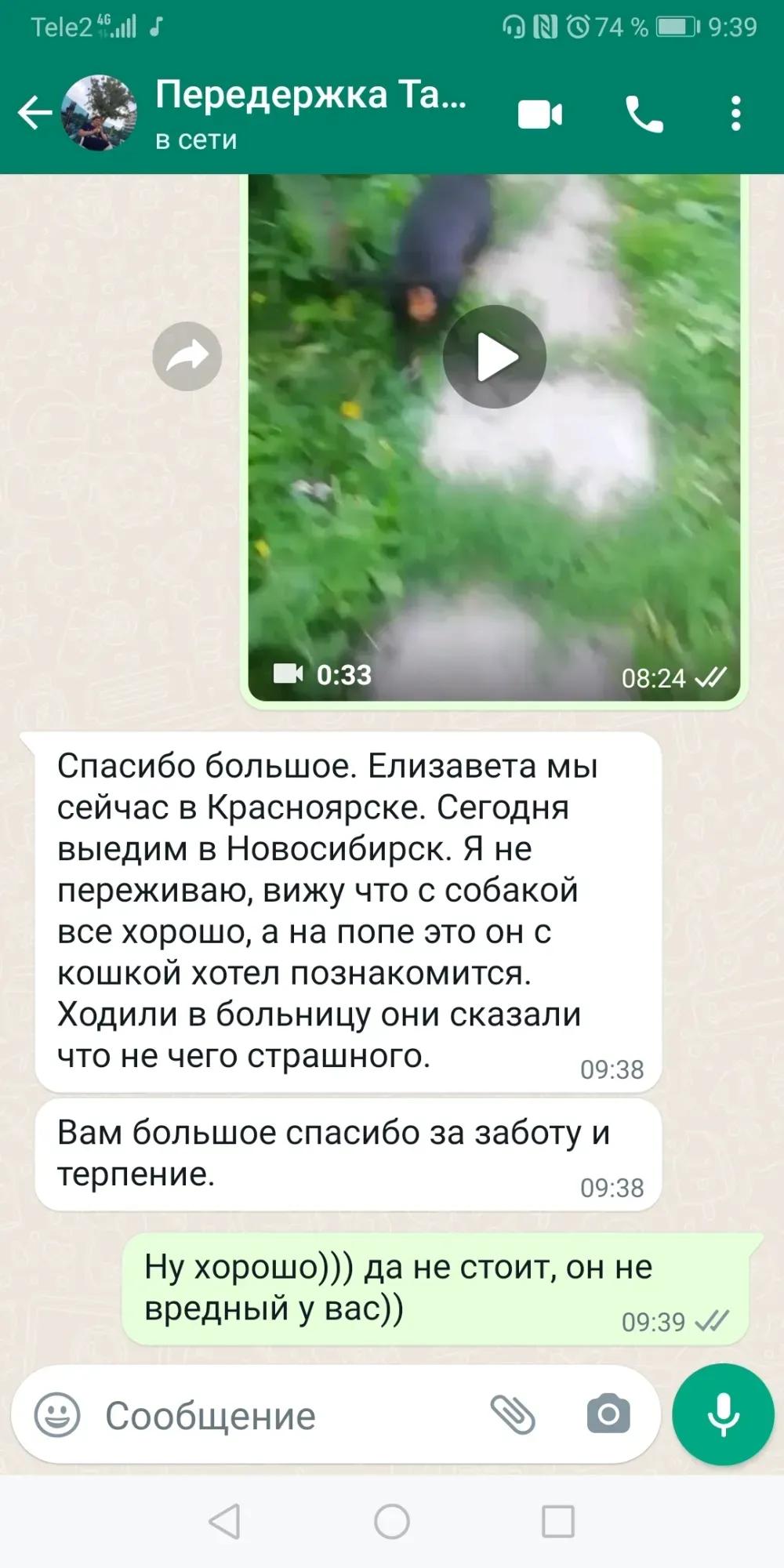Open the Передержка contact profile photo
784x1568 pixels.
99,113
